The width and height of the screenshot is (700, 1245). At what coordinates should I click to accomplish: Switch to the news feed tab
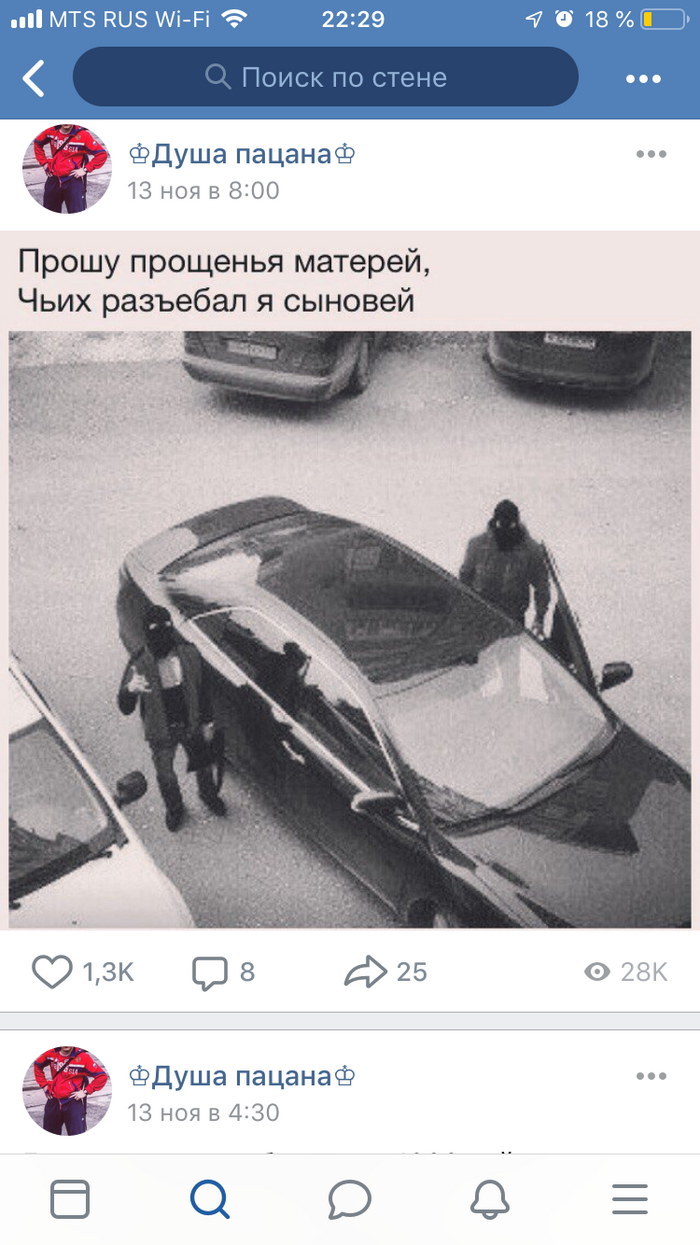point(70,1198)
